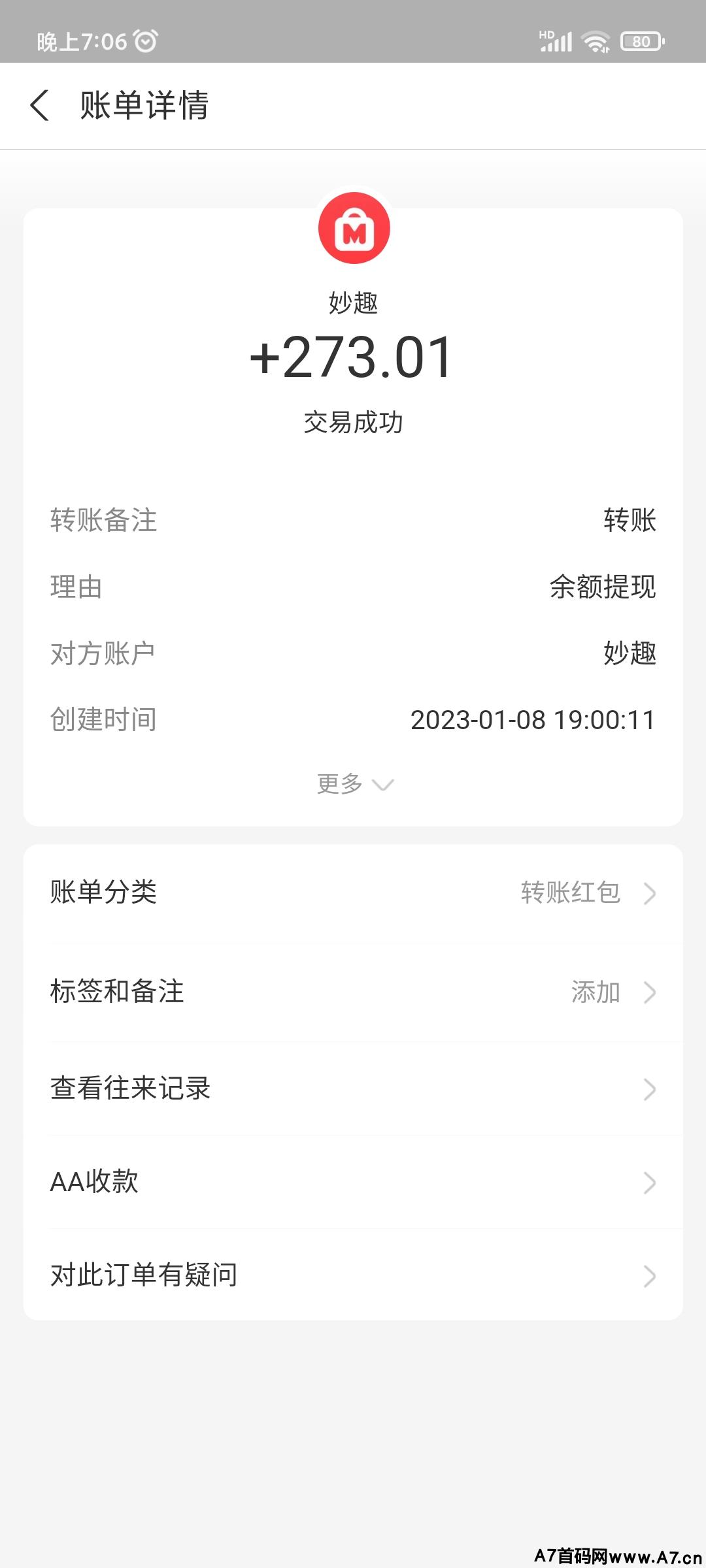This screenshot has width=706, height=1568.
Task: Tap the 妙趣 app logo icon
Action: point(353,229)
